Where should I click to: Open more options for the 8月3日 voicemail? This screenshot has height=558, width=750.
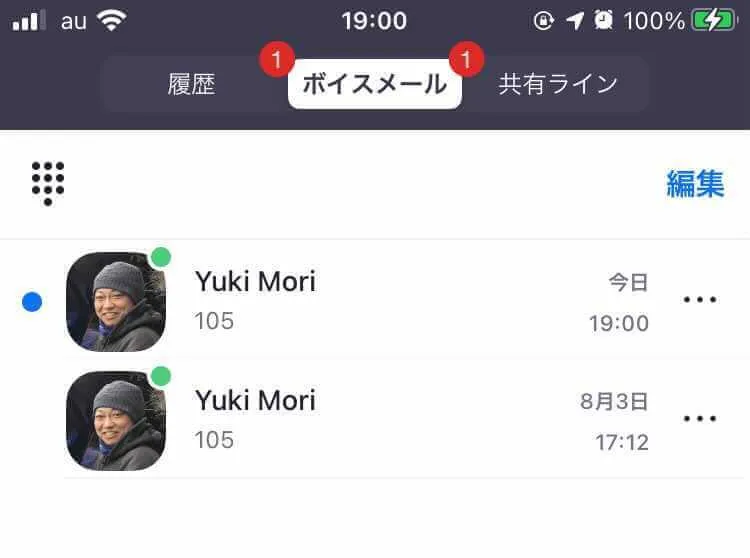tap(699, 419)
